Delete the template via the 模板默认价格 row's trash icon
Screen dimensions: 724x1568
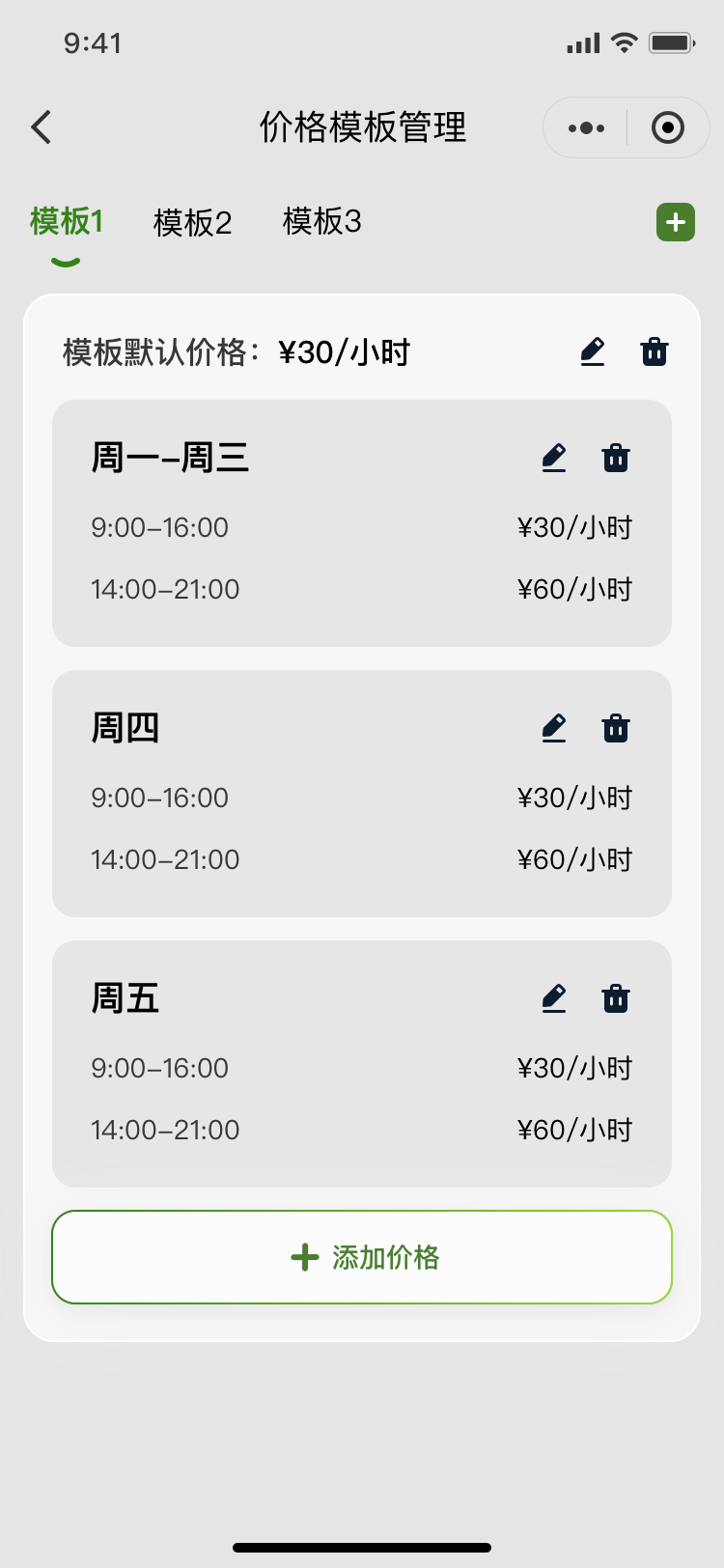coord(654,351)
